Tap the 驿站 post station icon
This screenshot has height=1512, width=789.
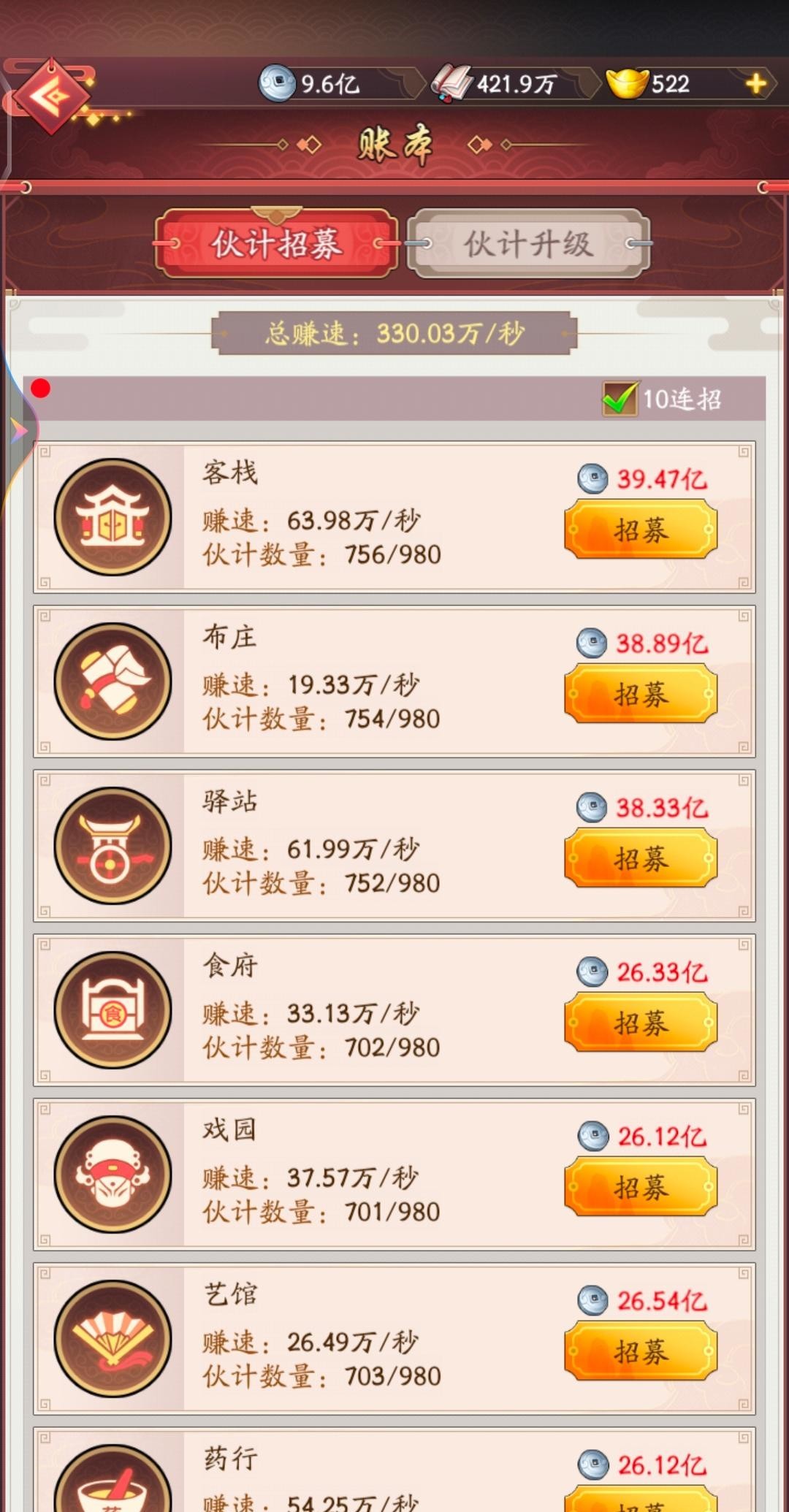point(113,844)
